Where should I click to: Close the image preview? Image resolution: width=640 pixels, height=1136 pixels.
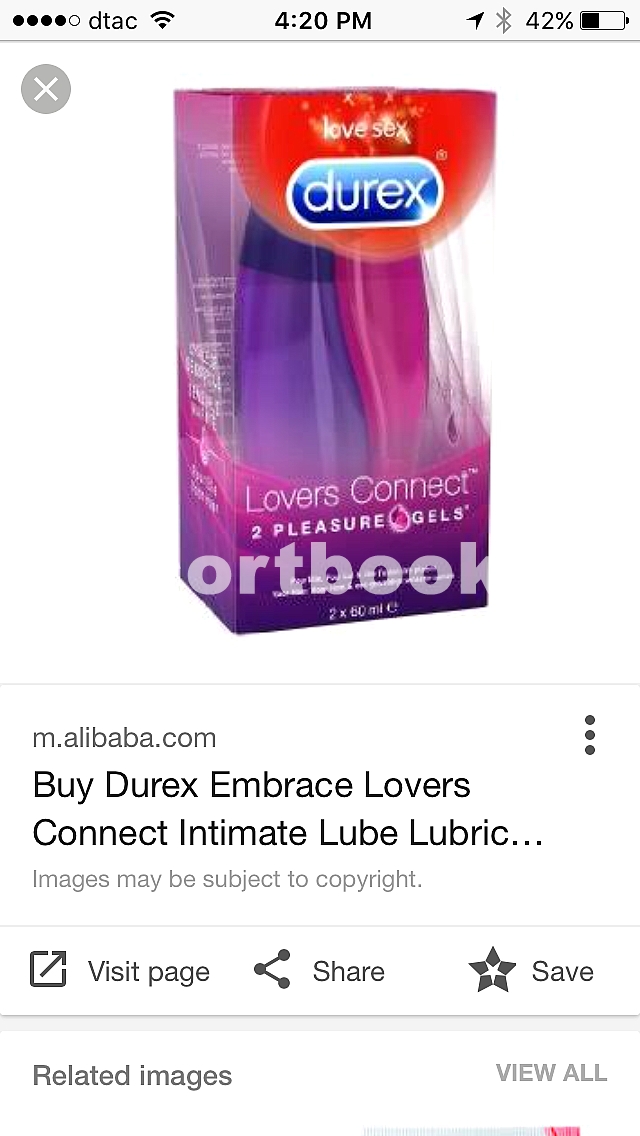pyautogui.click(x=46, y=89)
